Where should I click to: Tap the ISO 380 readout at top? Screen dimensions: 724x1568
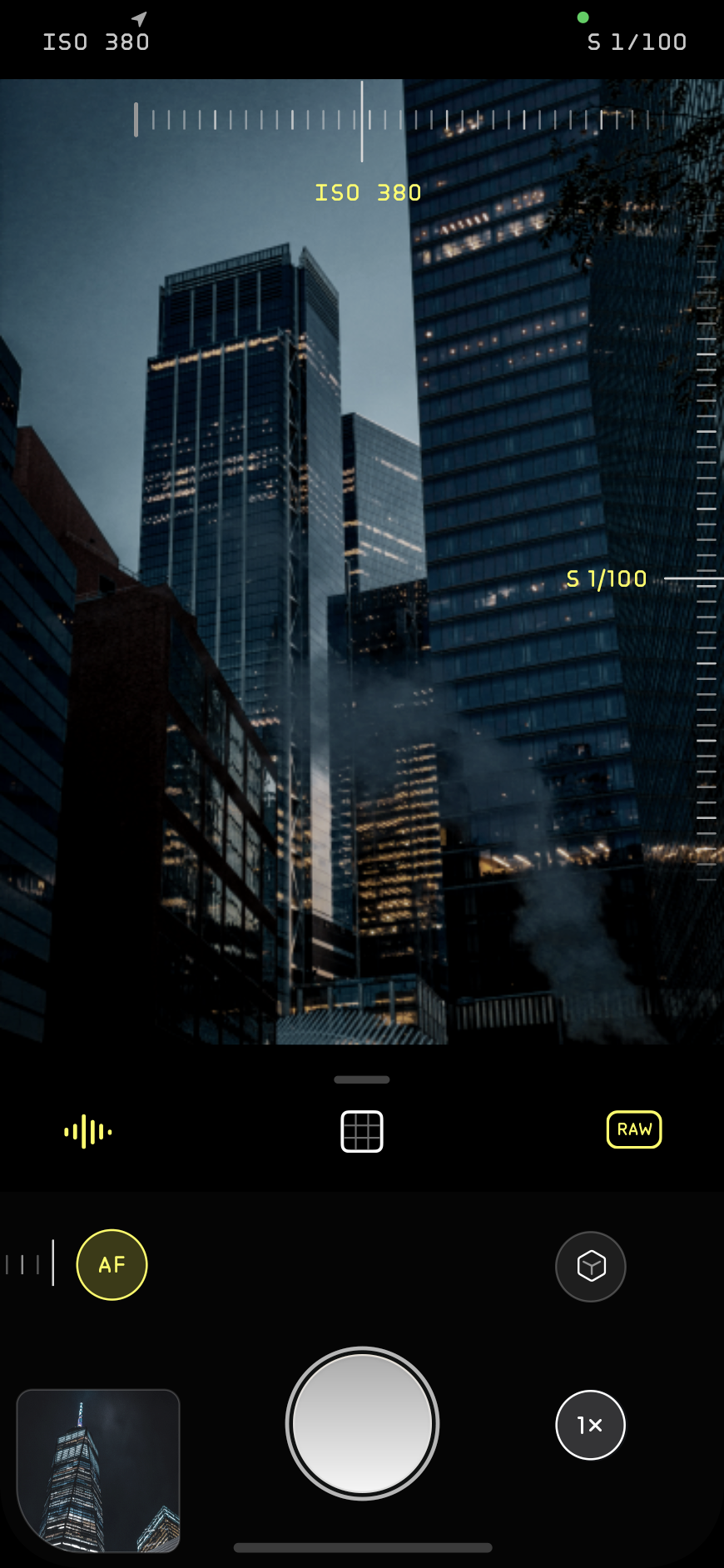97,42
